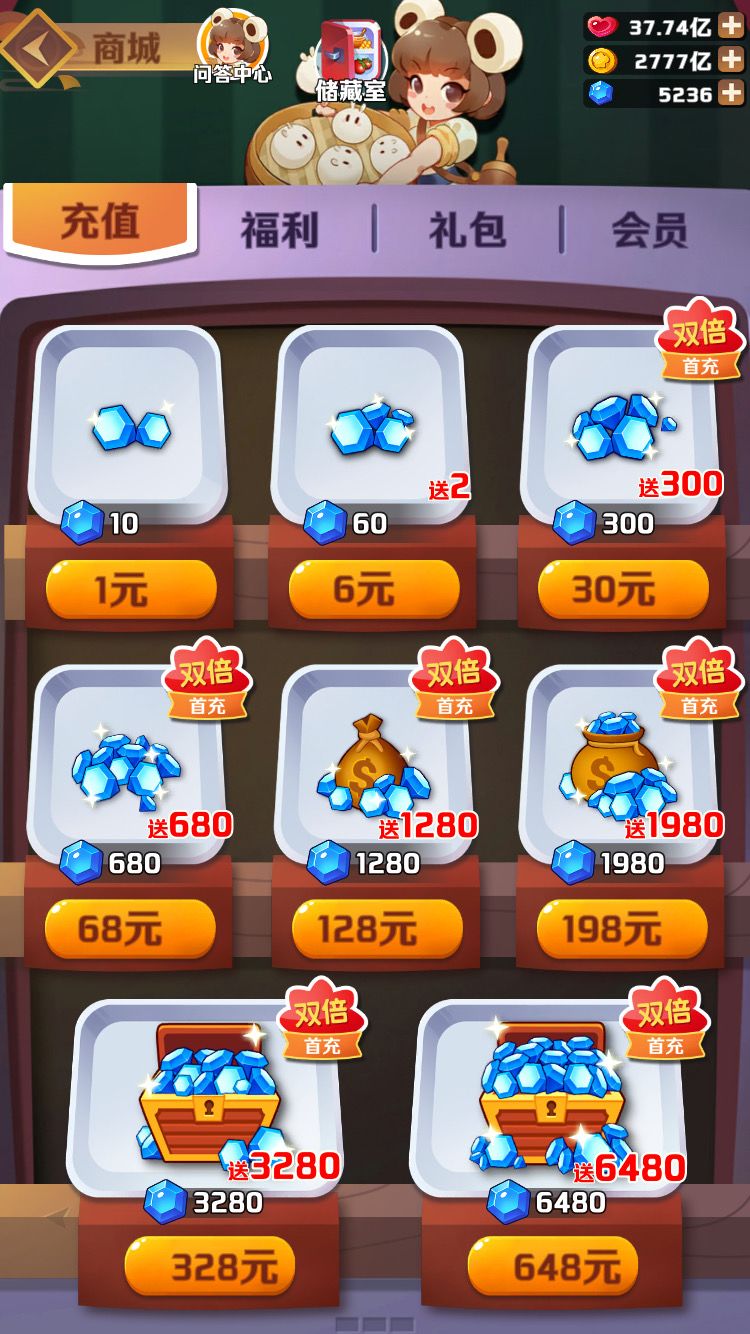750x1334 pixels.
Task: Switch to the 会员 tab
Action: (651, 229)
